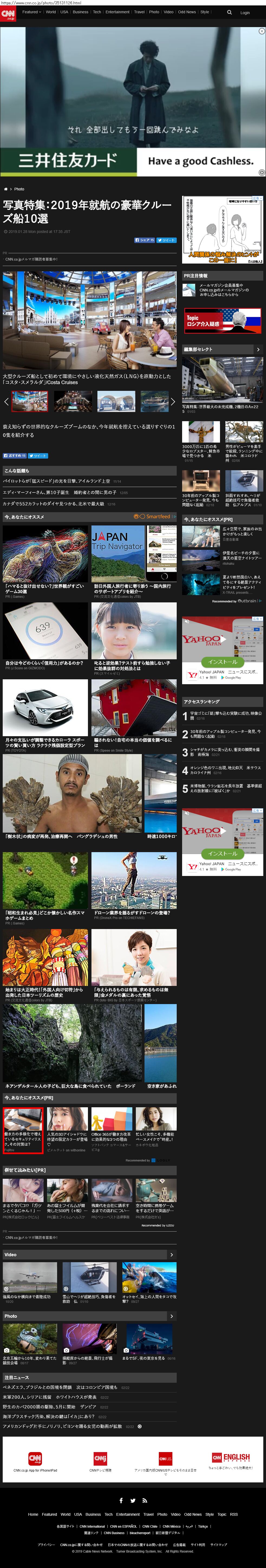Image resolution: width=266 pixels, height=1568 pixels.
Task: Open the Featured dropdown menu
Action: (x=32, y=12)
